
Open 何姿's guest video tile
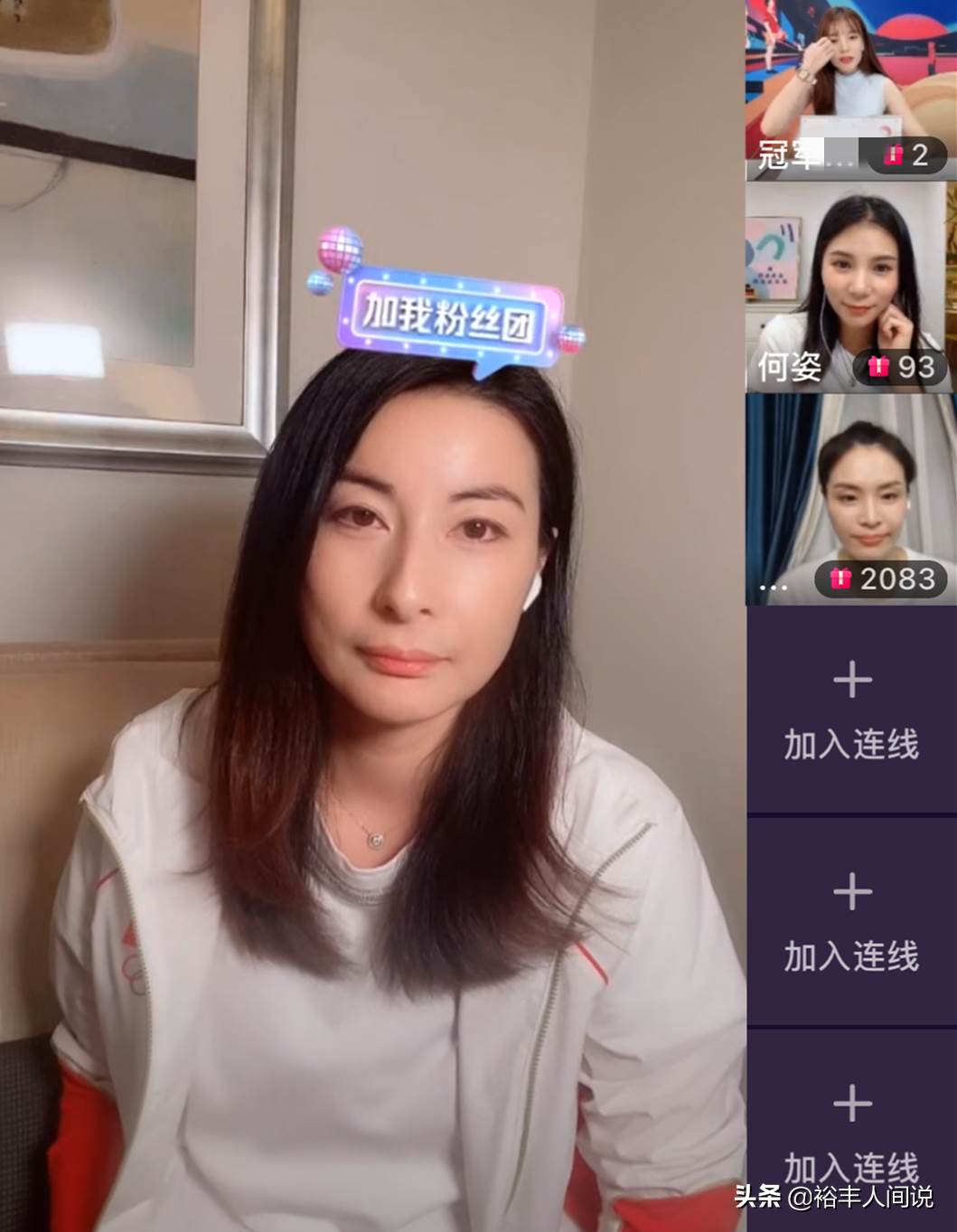point(849,287)
